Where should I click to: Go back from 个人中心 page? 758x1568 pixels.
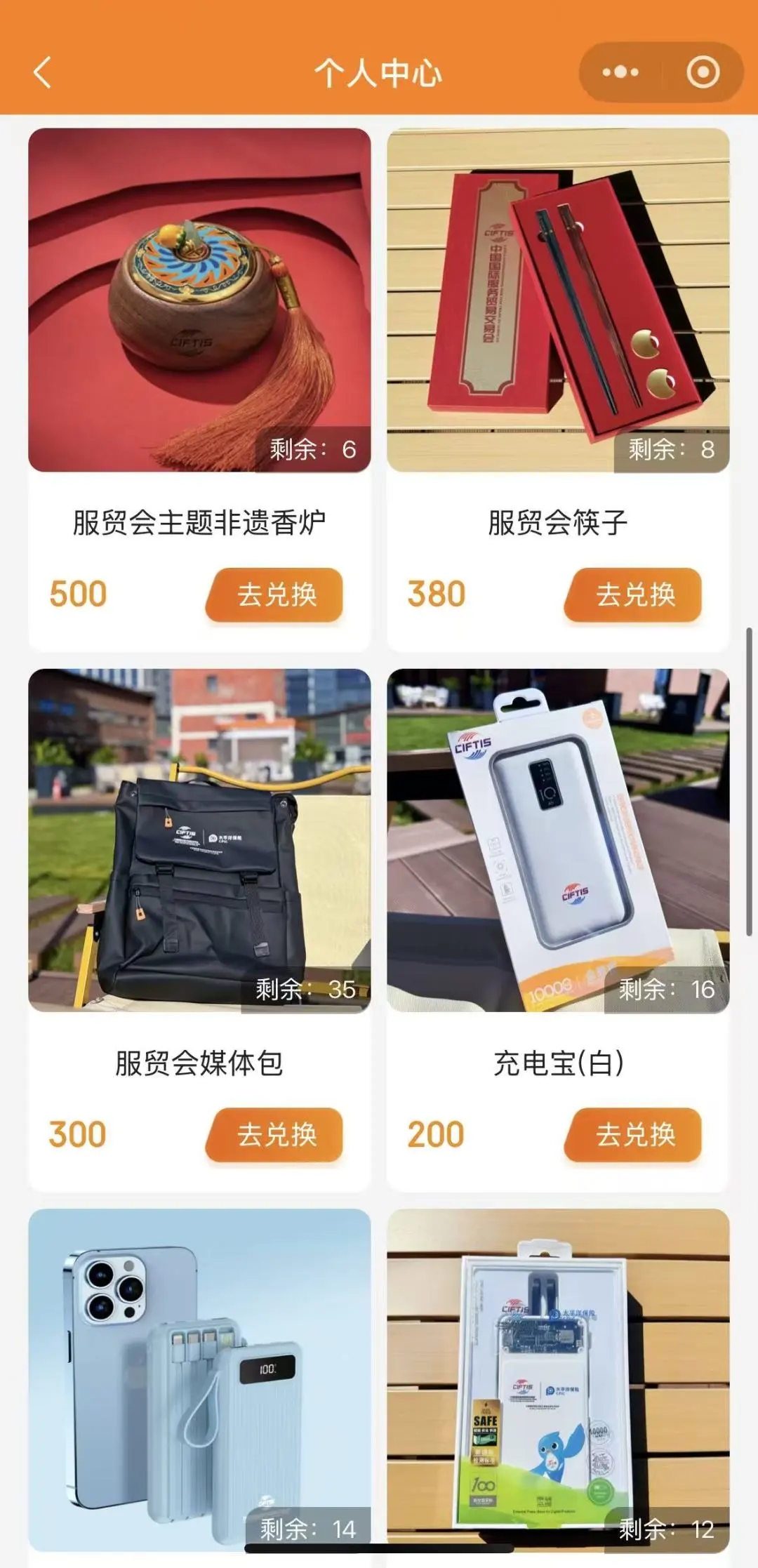pyautogui.click(x=43, y=72)
